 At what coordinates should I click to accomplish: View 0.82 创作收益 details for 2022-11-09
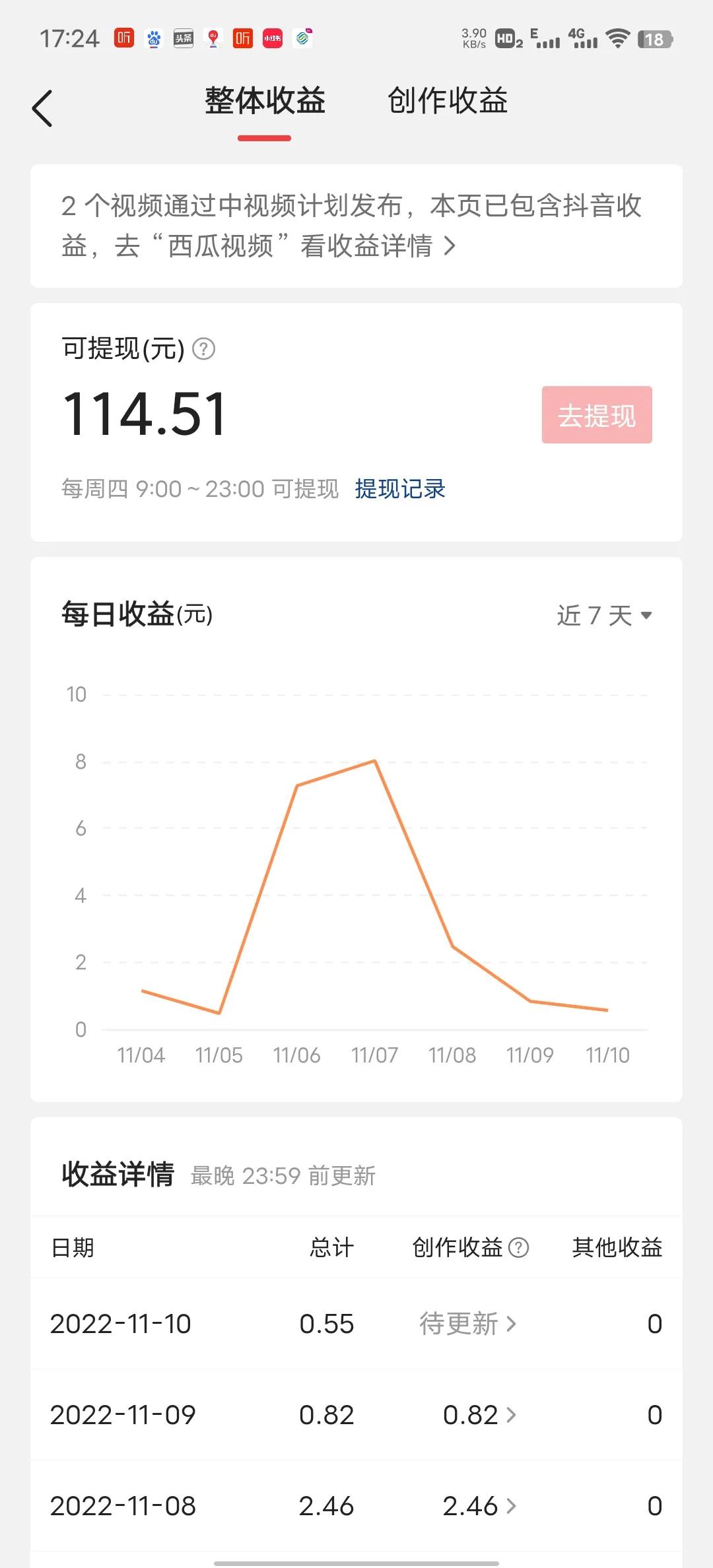[479, 1414]
